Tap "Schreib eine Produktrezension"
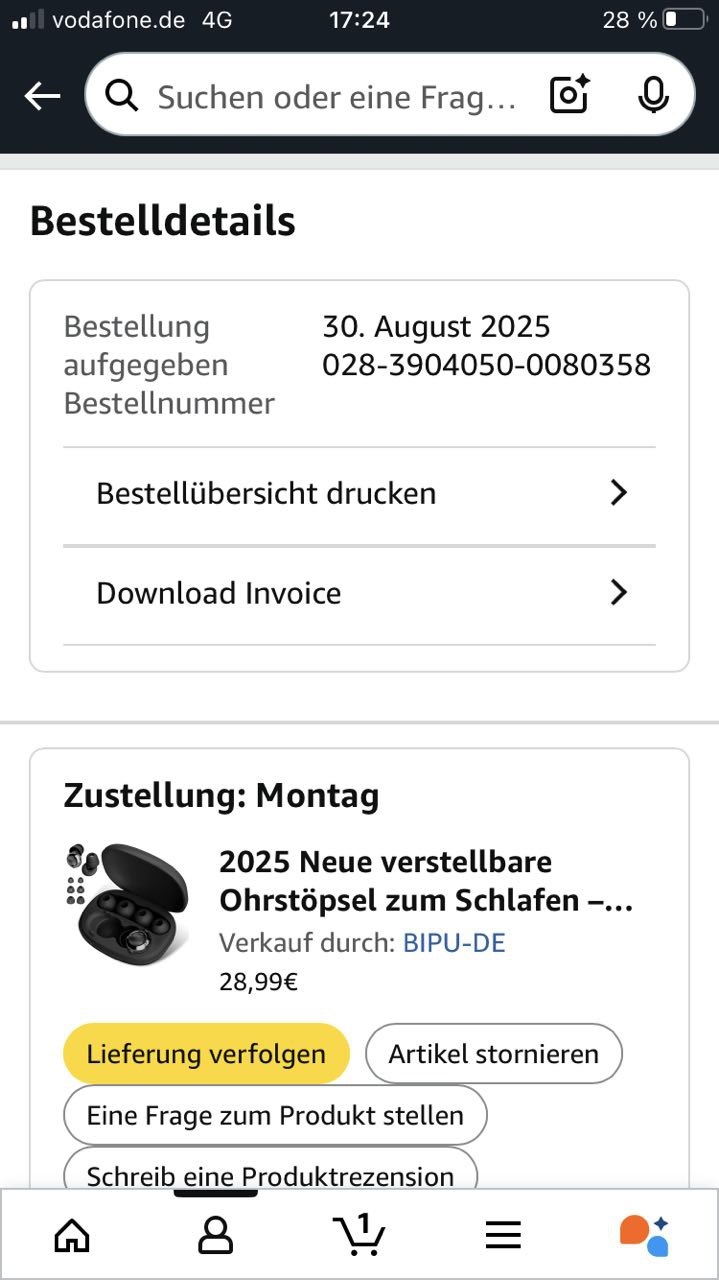This screenshot has height=1280, width=719. click(270, 1172)
